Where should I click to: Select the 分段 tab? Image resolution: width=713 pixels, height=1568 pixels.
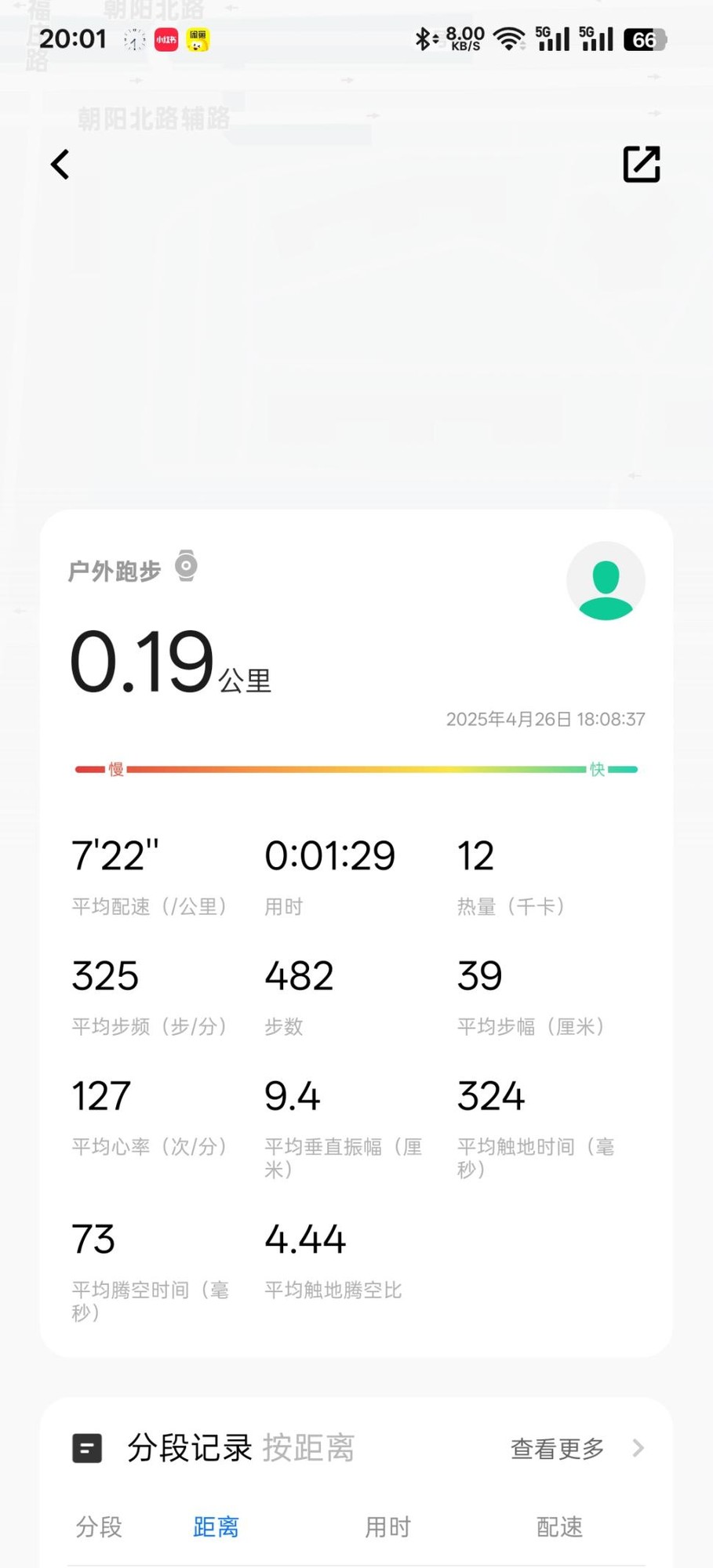coord(99,1527)
